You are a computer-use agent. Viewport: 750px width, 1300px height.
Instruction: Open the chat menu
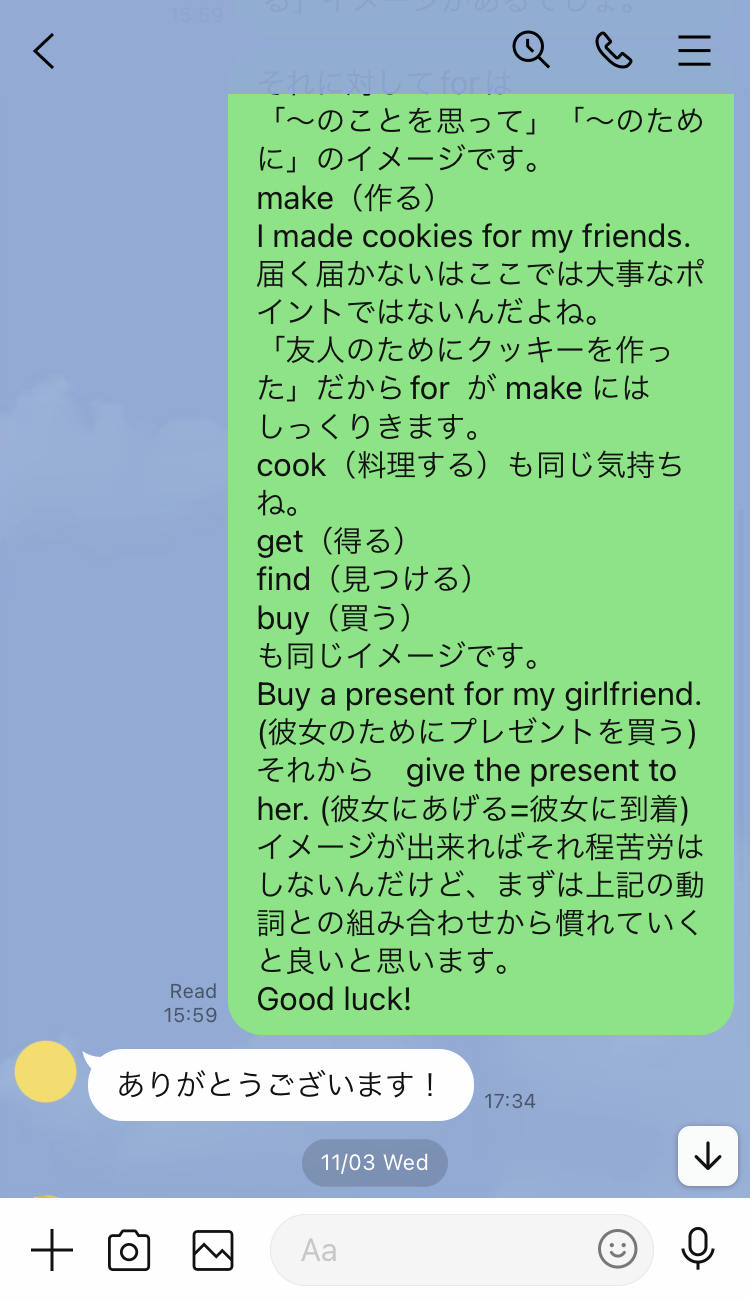point(694,50)
